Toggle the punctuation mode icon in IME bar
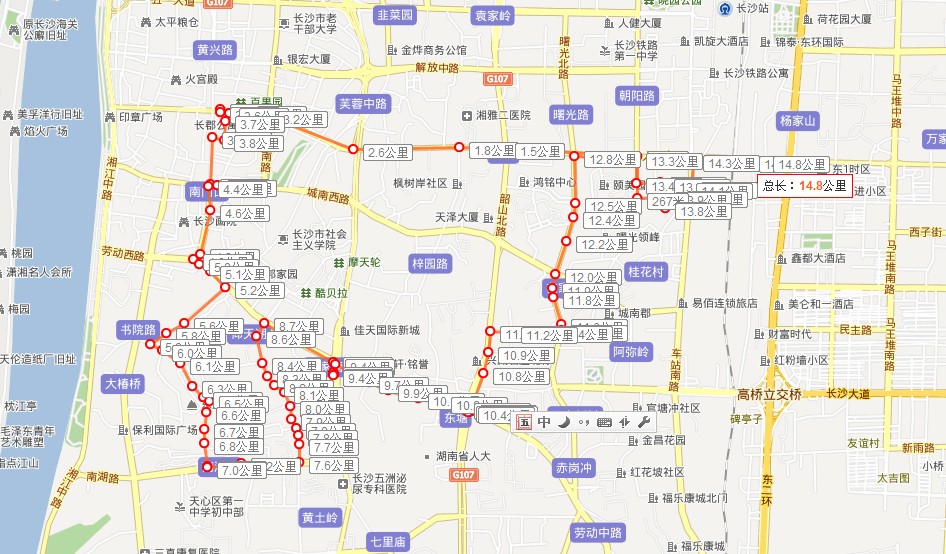 (583, 422)
